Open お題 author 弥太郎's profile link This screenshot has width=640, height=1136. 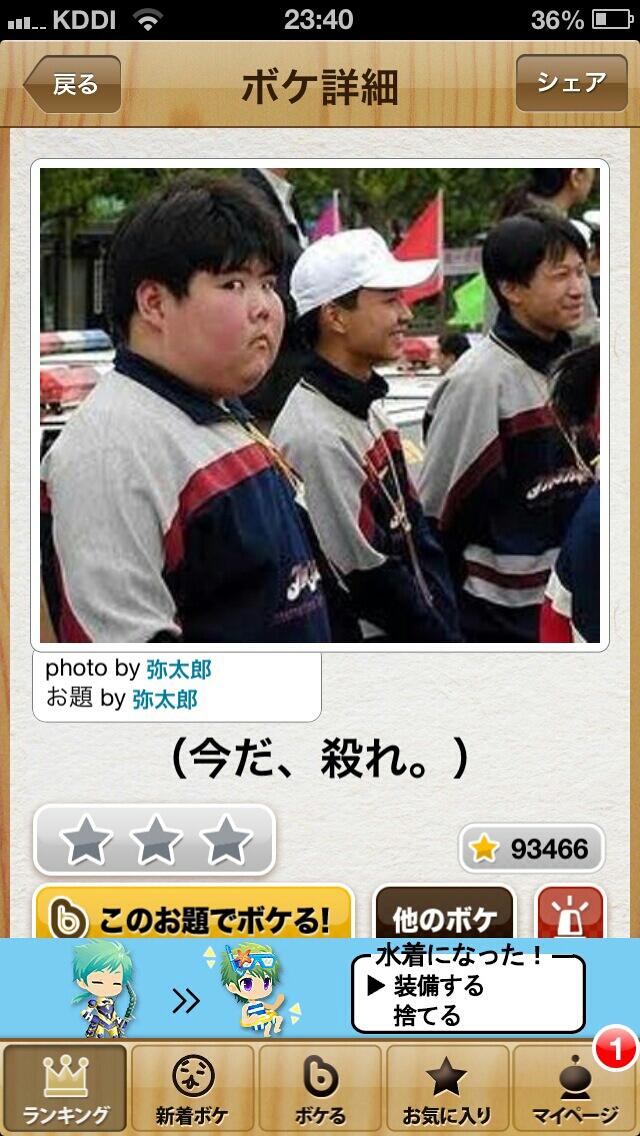click(x=165, y=699)
